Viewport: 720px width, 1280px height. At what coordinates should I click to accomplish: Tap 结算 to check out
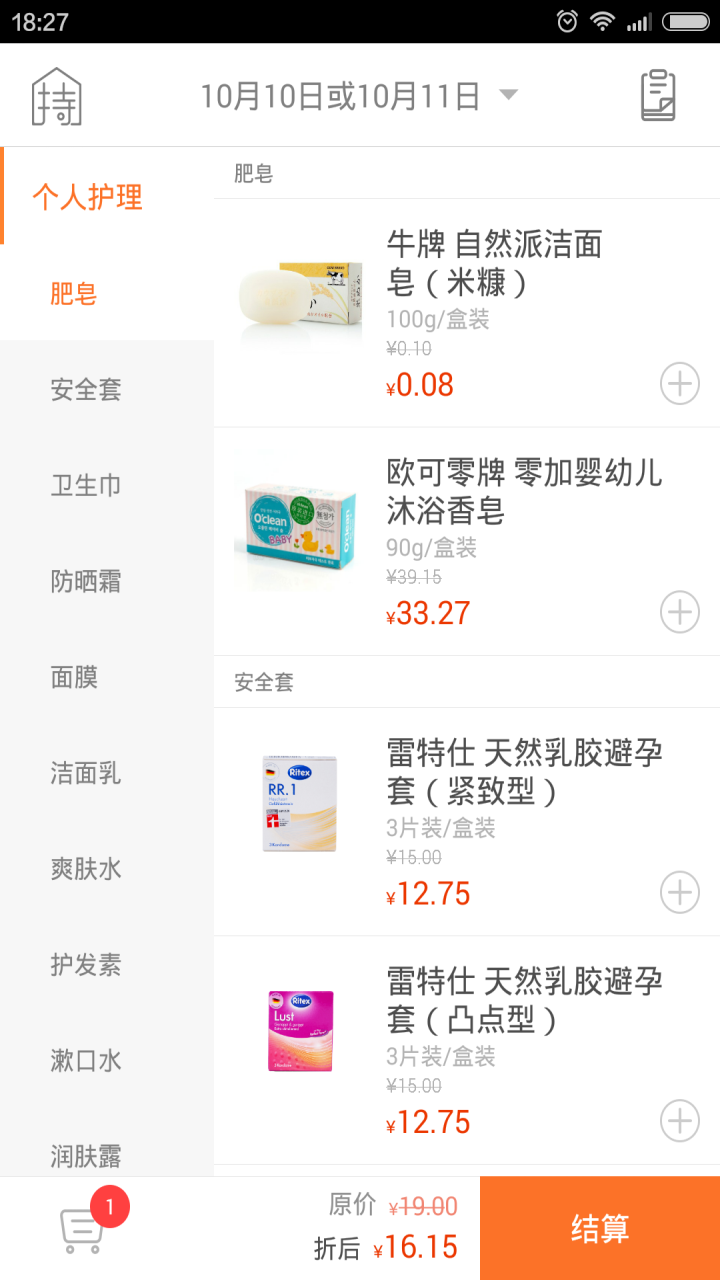point(600,1228)
